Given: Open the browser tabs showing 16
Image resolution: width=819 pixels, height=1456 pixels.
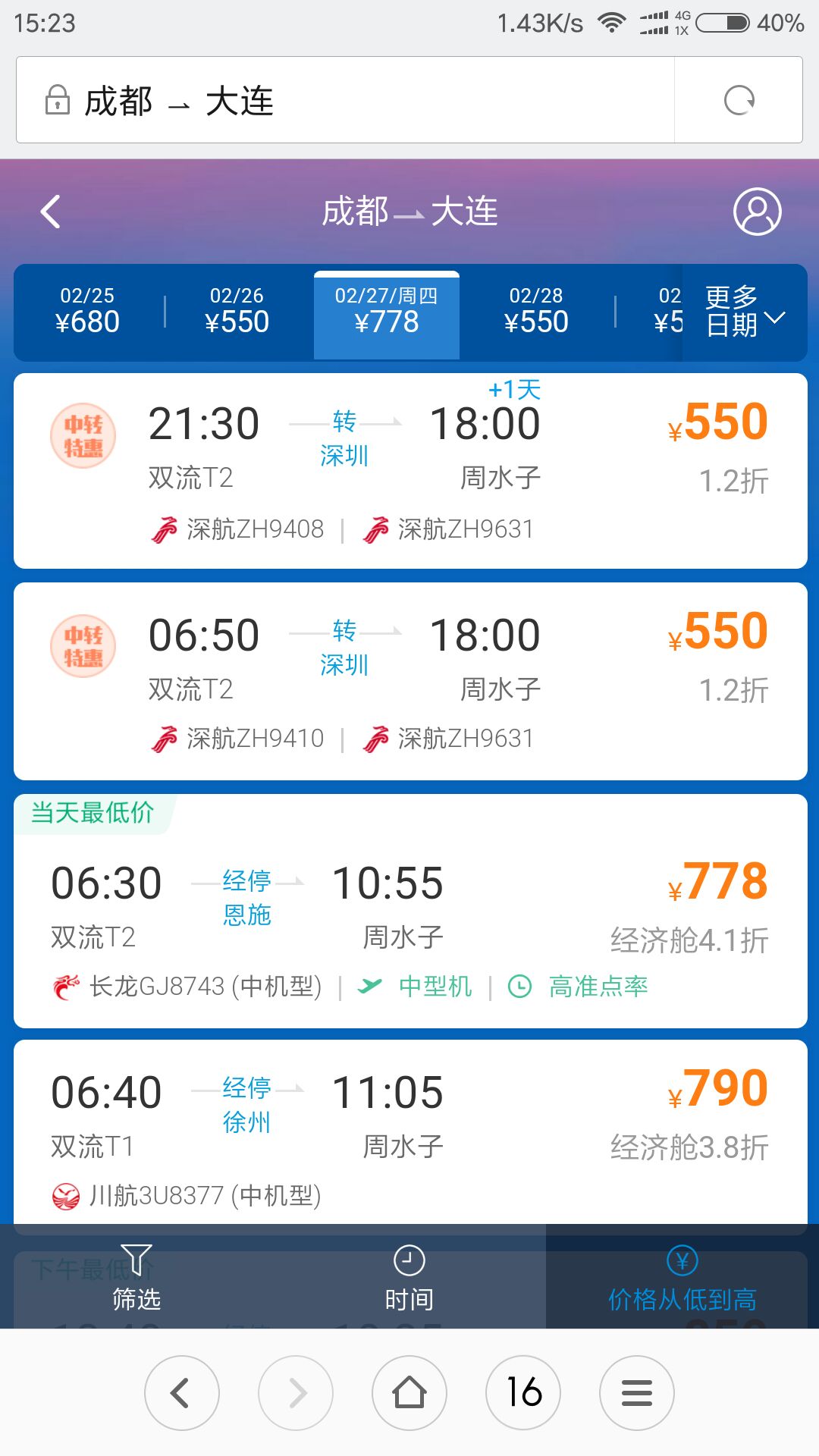Looking at the screenshot, I should (x=523, y=1393).
